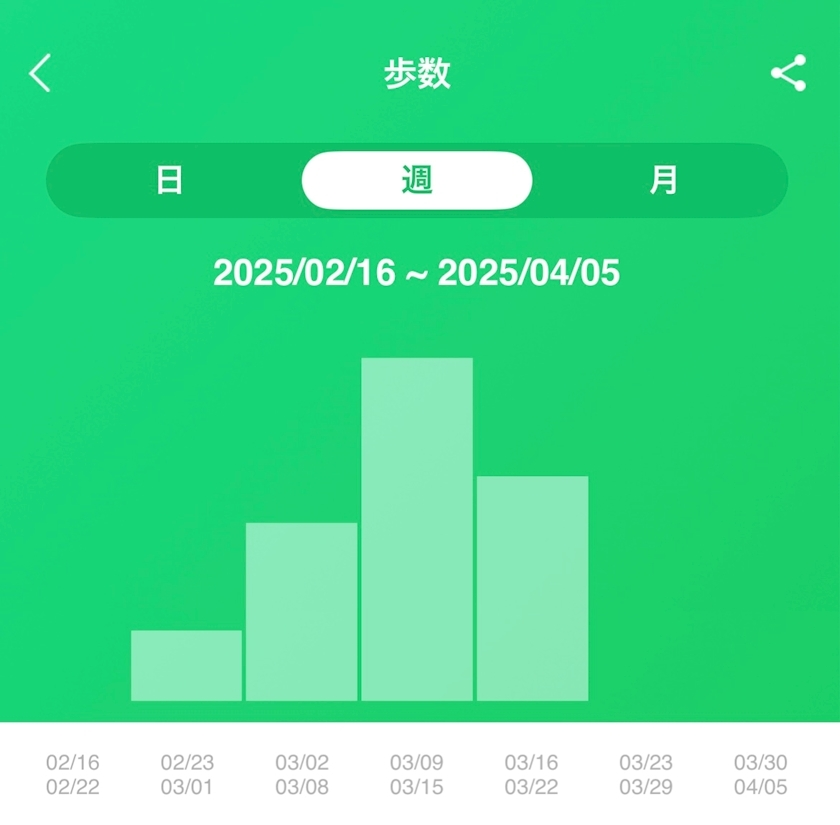Select the bar for week 03/02–03/08
840x825 pixels.
click(301, 611)
